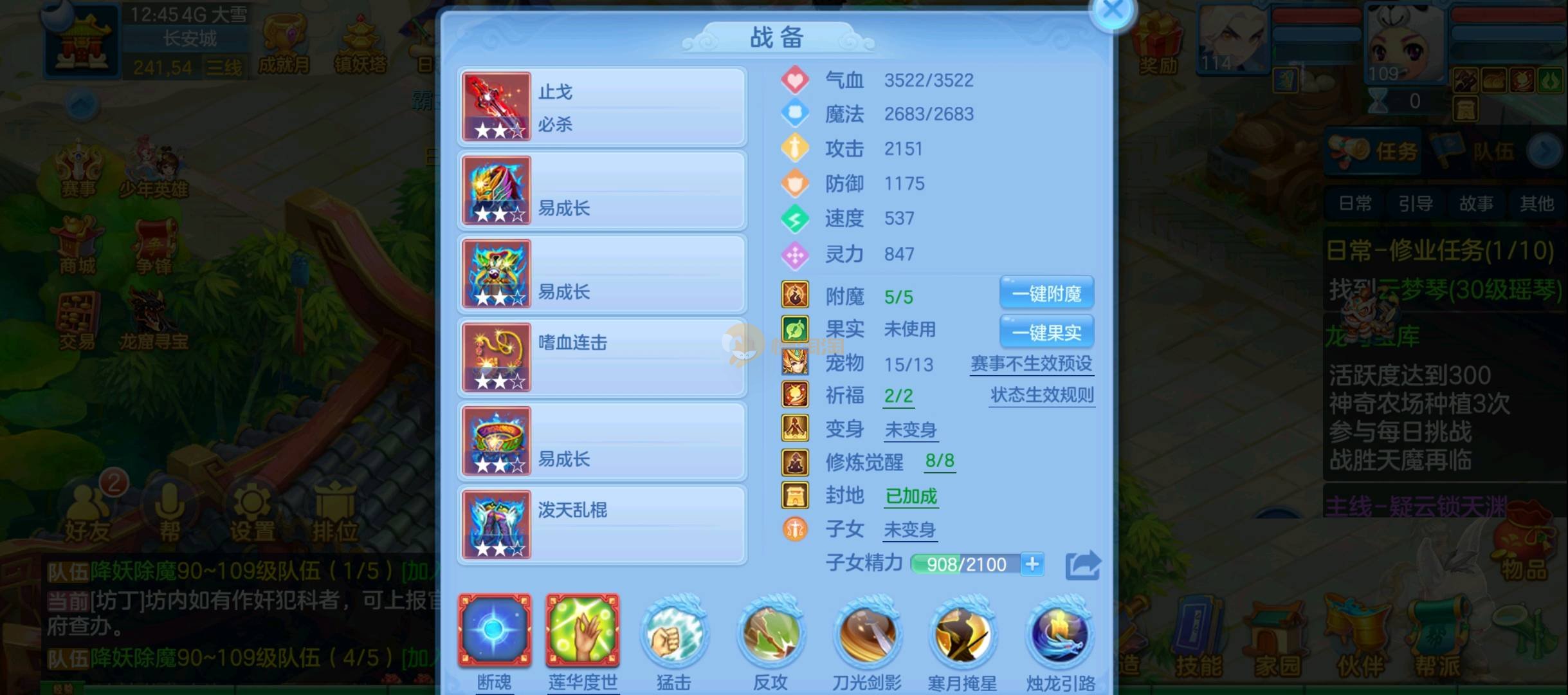Open the 封地 已加成 link
Screen dimensions: 1568x695
(x=911, y=496)
